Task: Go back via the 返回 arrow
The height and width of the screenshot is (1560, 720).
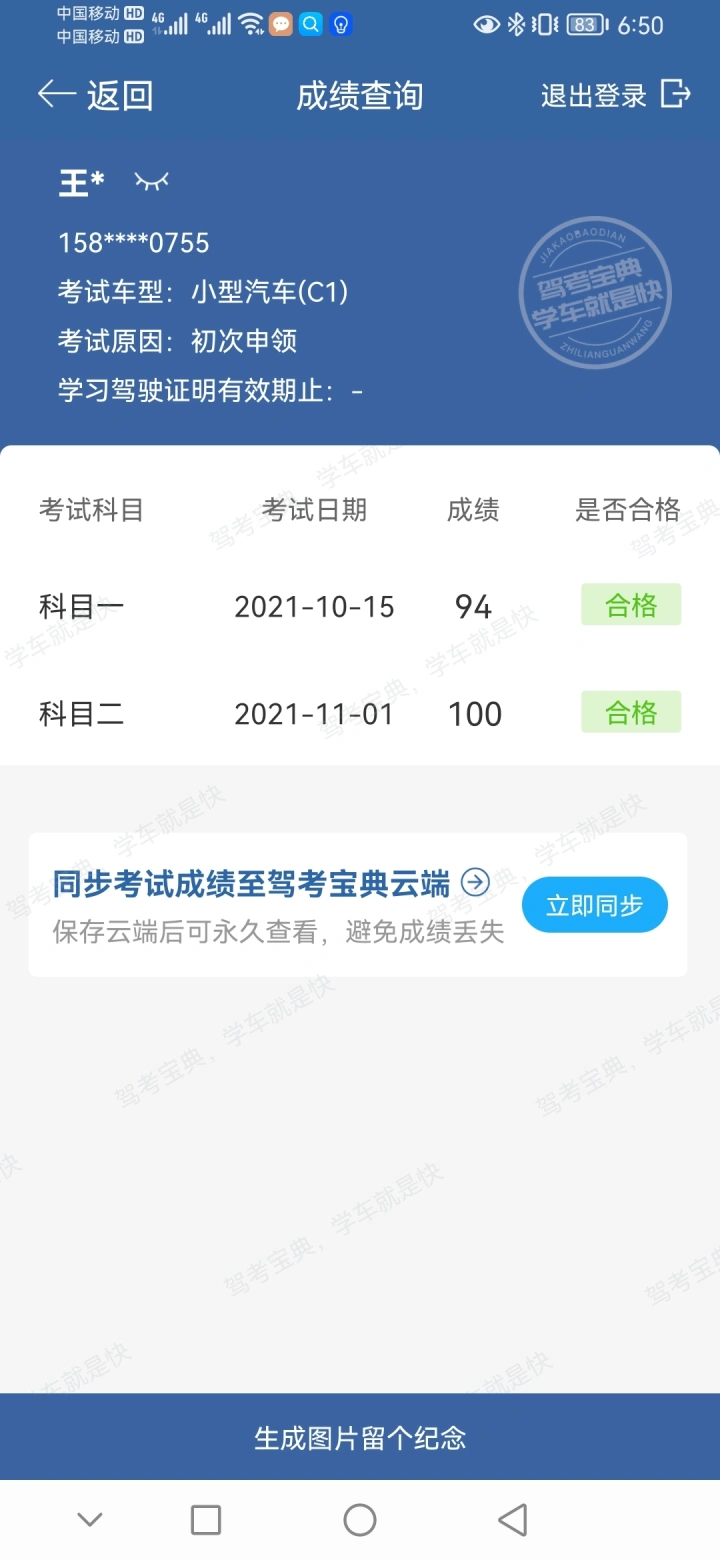Action: (x=95, y=96)
